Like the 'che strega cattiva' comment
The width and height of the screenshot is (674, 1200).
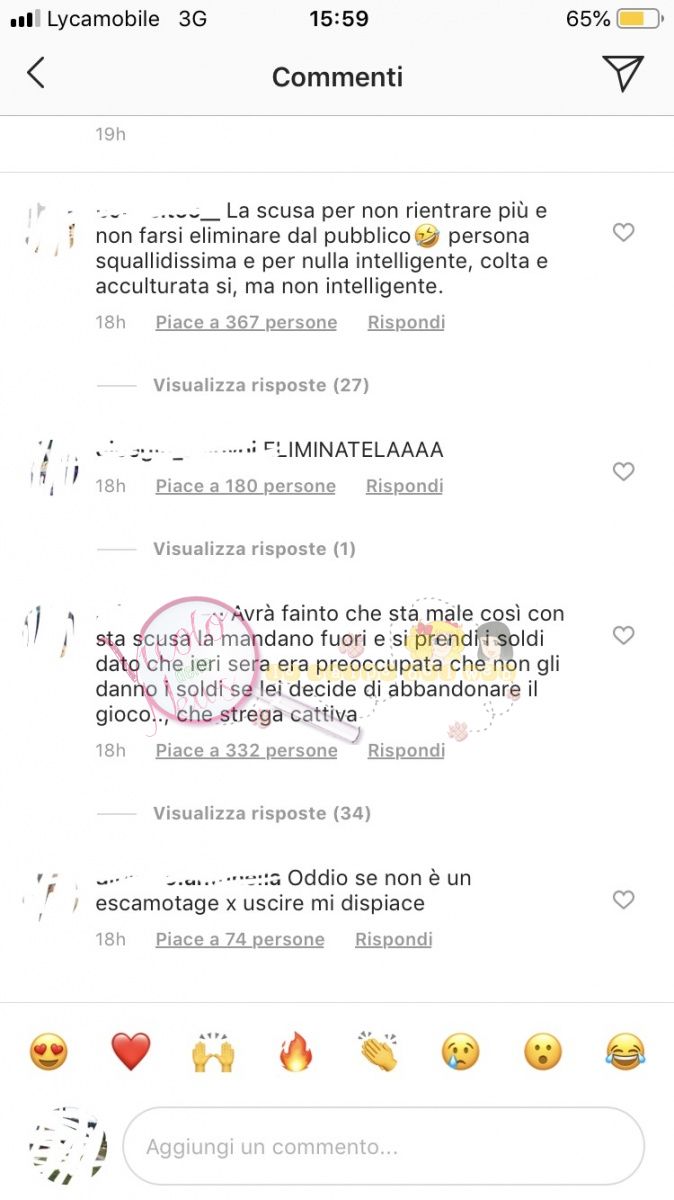click(x=623, y=636)
